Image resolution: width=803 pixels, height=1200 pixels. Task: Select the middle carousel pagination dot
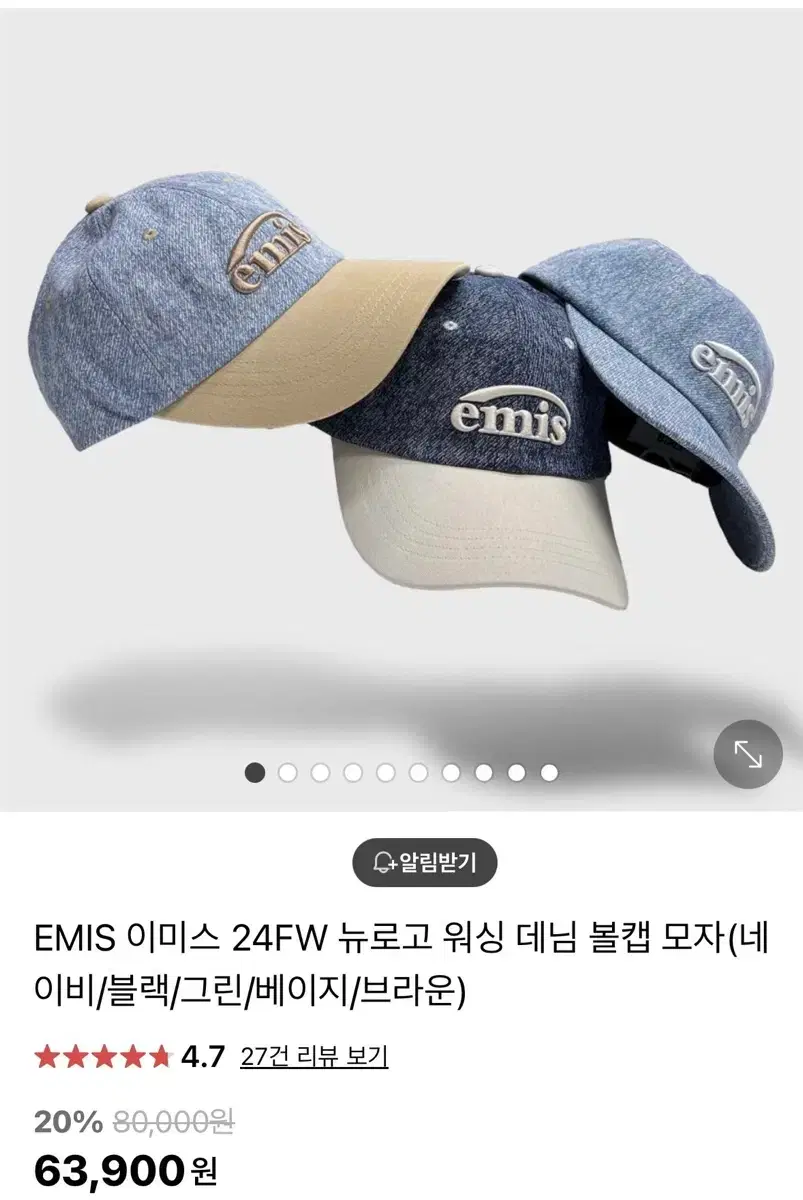point(385,772)
